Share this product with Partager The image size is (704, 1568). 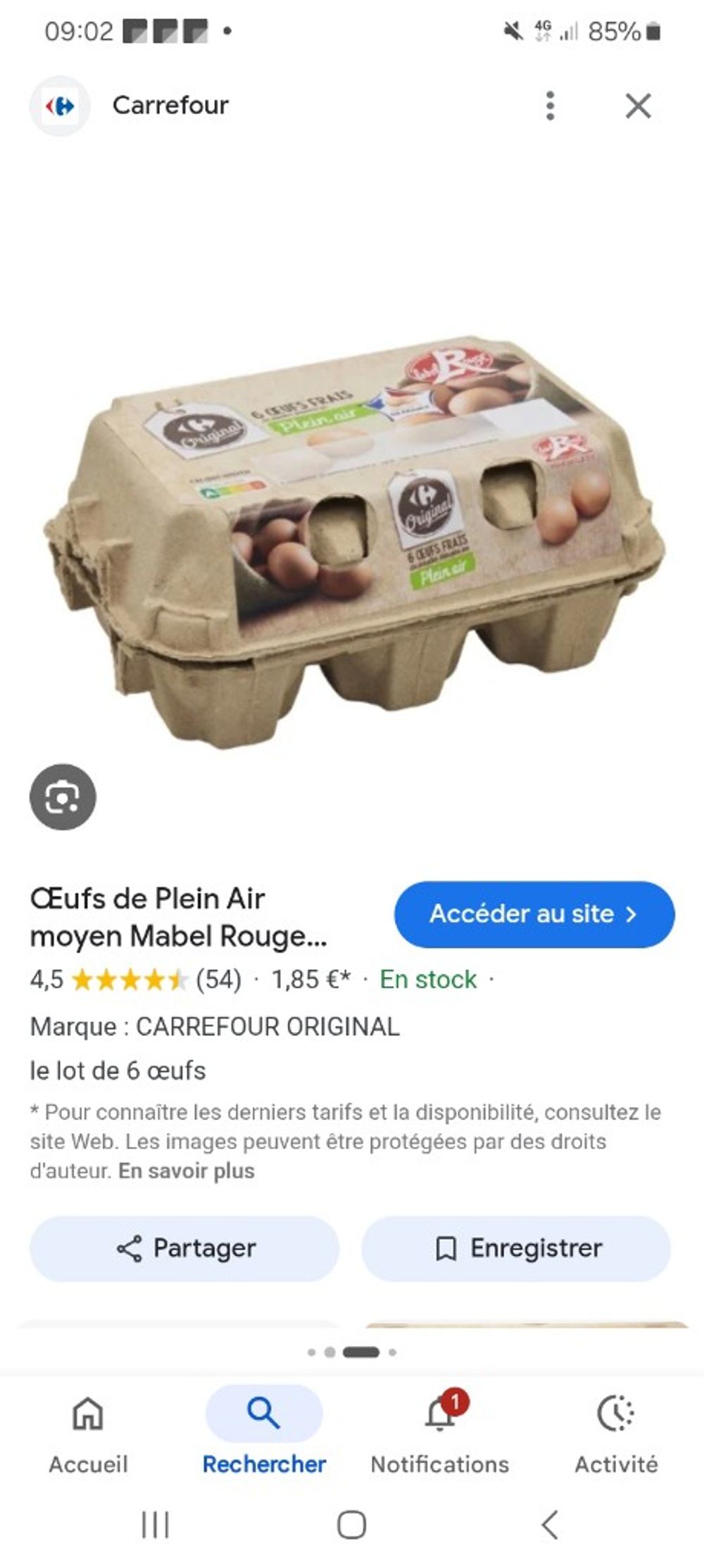point(184,1248)
